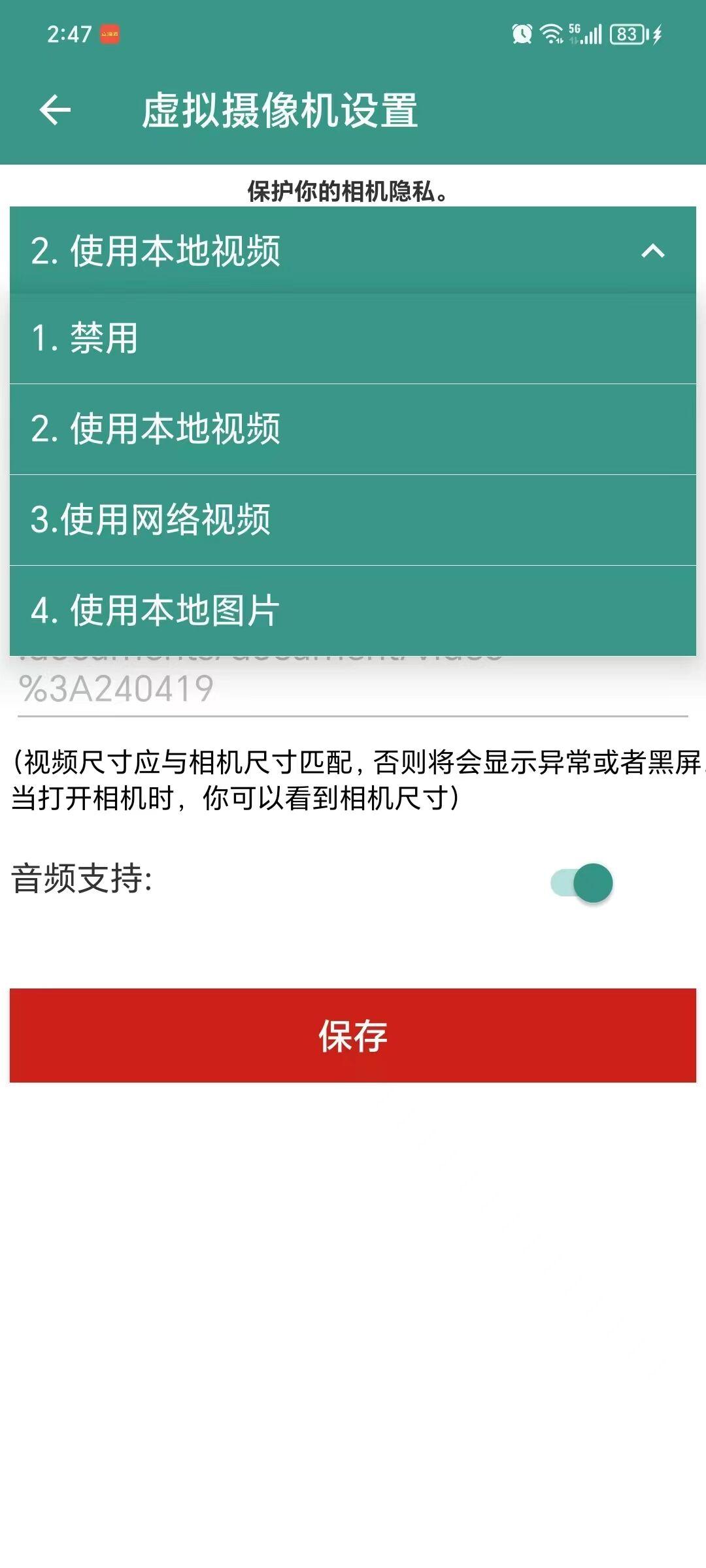Tap the Wi-Fi status icon
This screenshot has width=706, height=1568.
(550, 34)
